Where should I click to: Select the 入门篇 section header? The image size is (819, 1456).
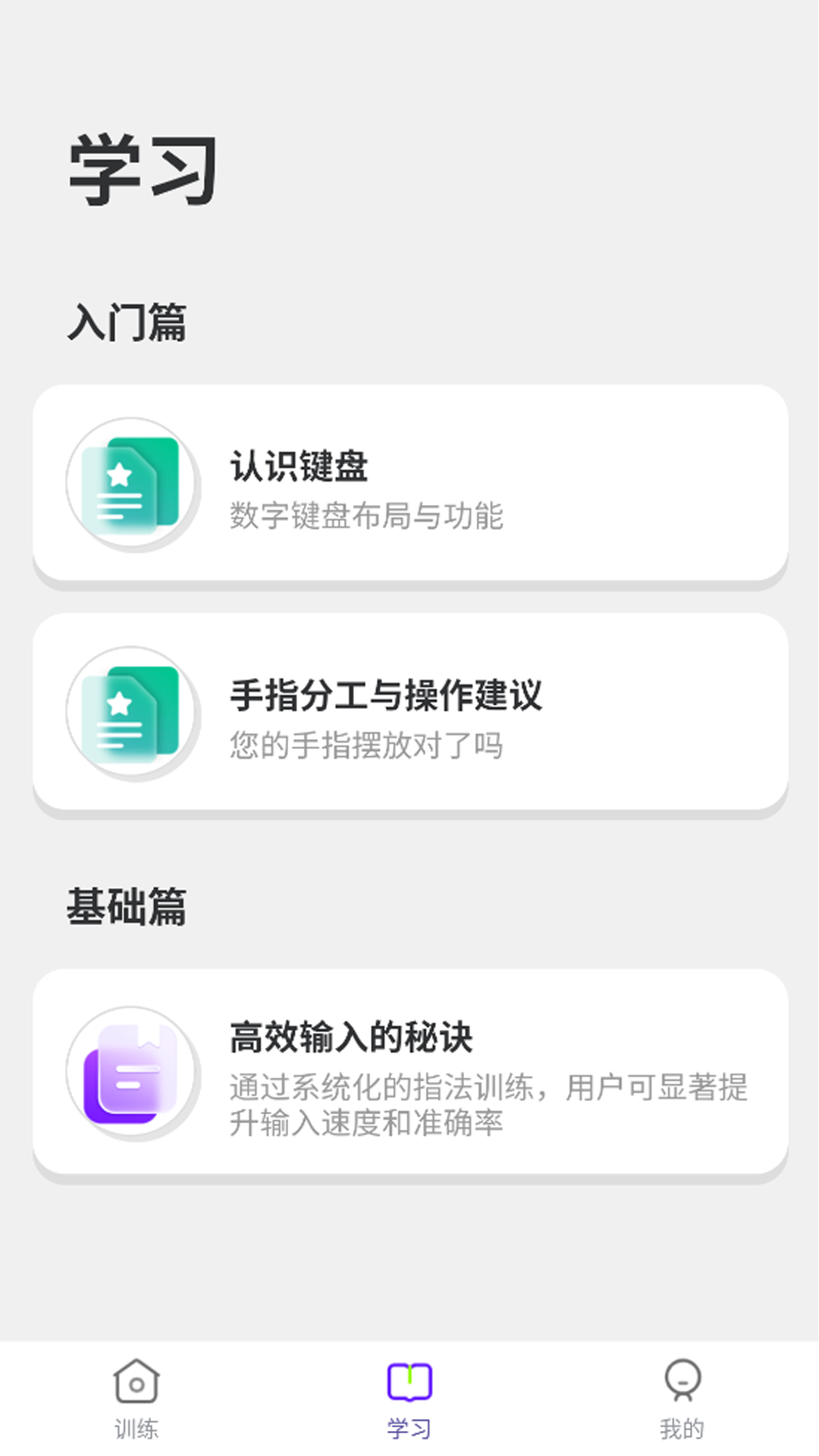tap(129, 322)
